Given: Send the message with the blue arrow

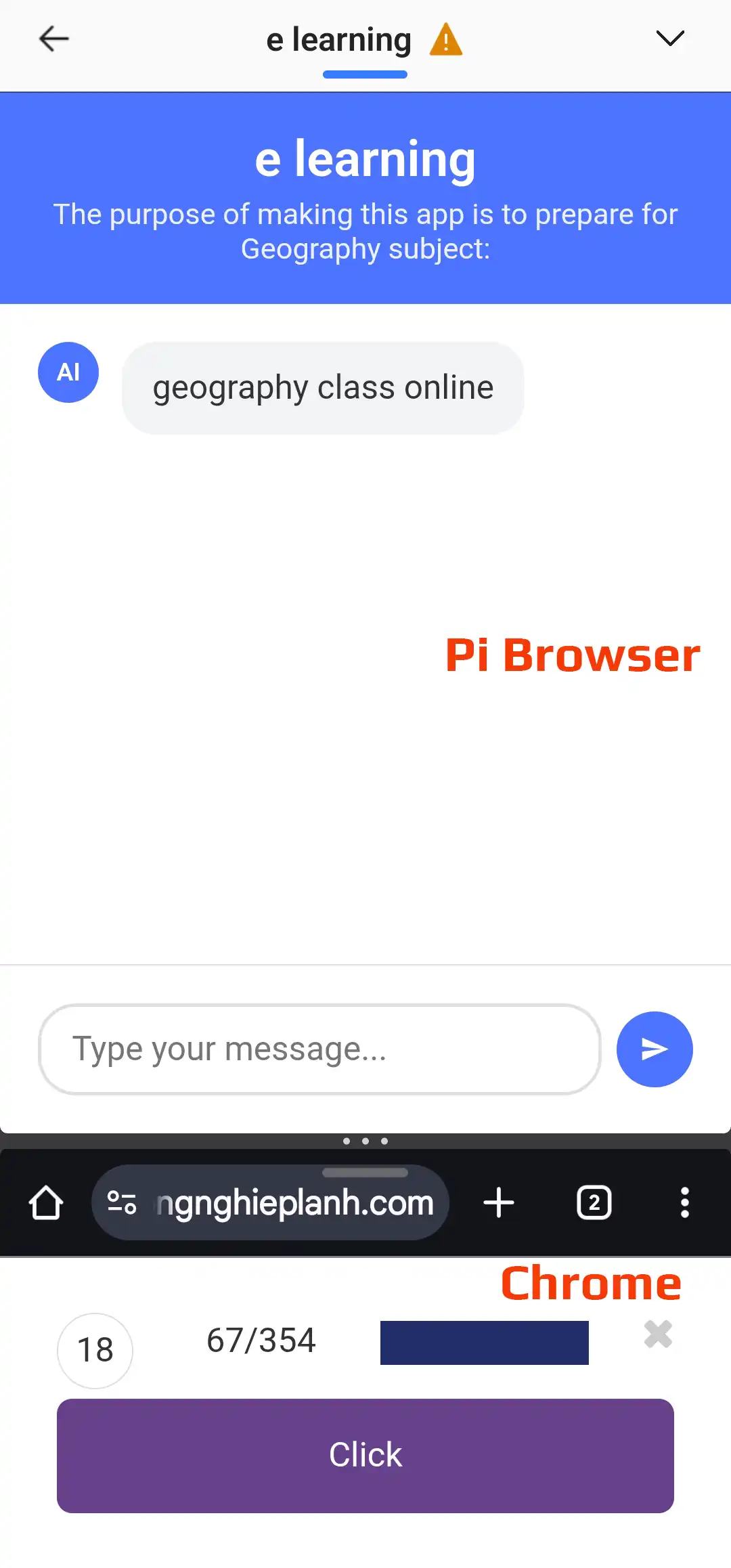Looking at the screenshot, I should 655,1049.
